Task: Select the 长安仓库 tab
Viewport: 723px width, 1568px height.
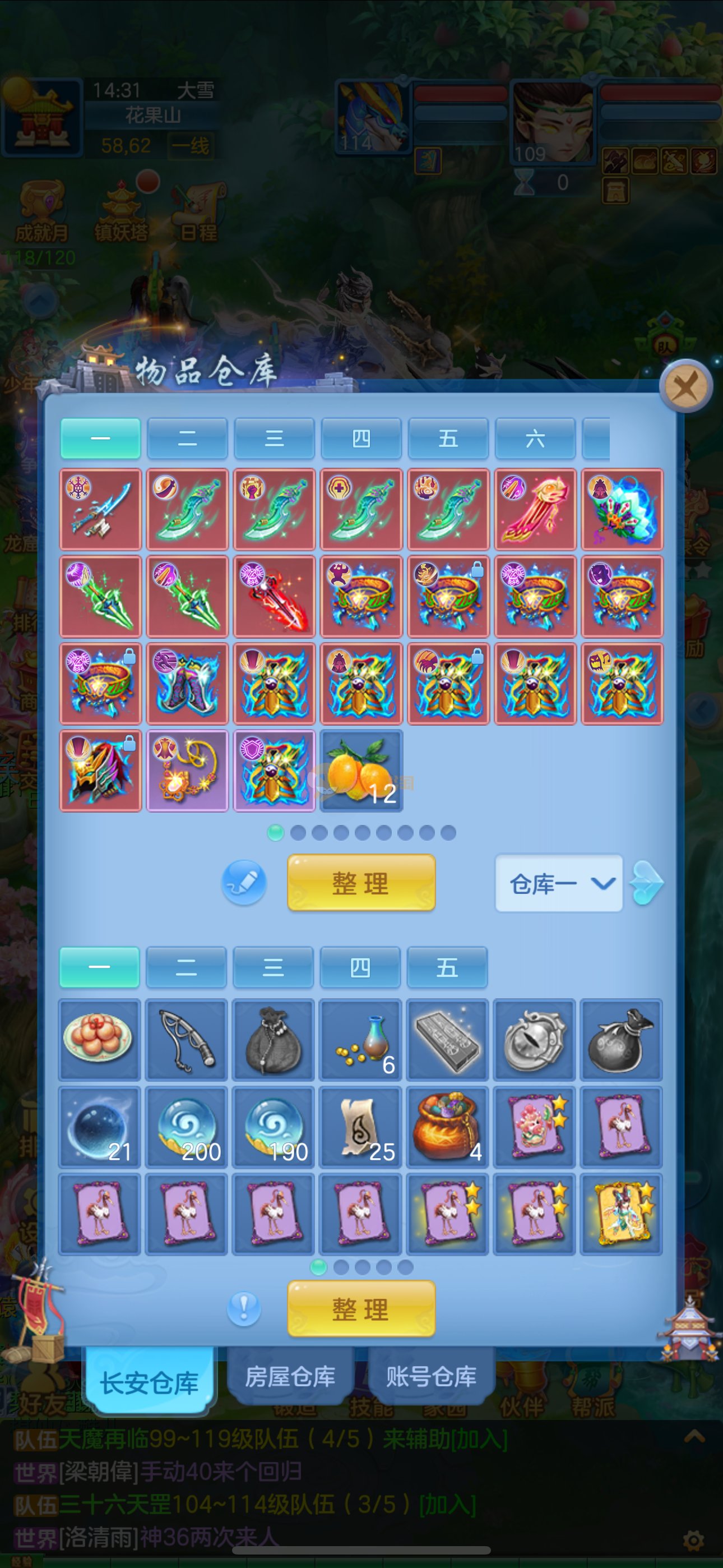Action: tap(149, 1383)
